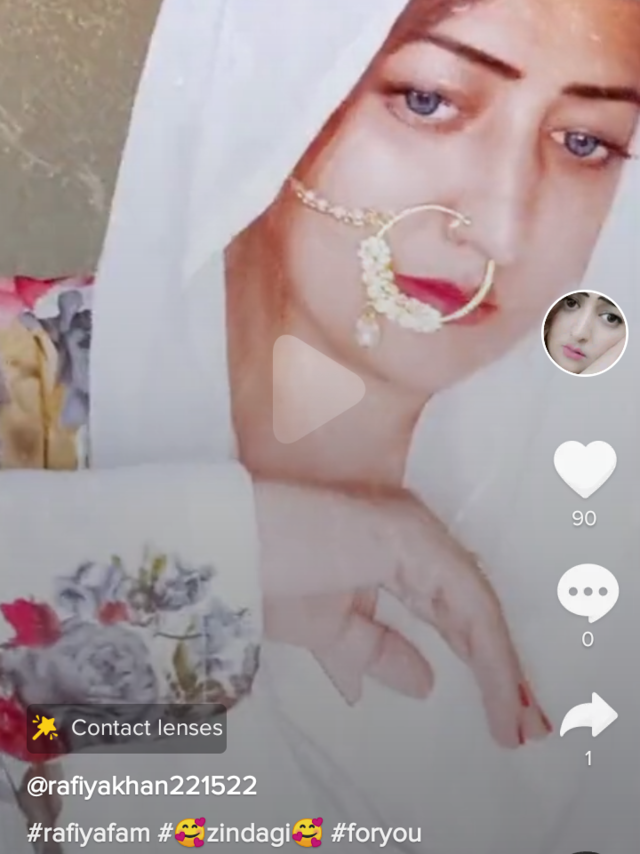
Task: Open the #foryou hashtag
Action: (376, 833)
